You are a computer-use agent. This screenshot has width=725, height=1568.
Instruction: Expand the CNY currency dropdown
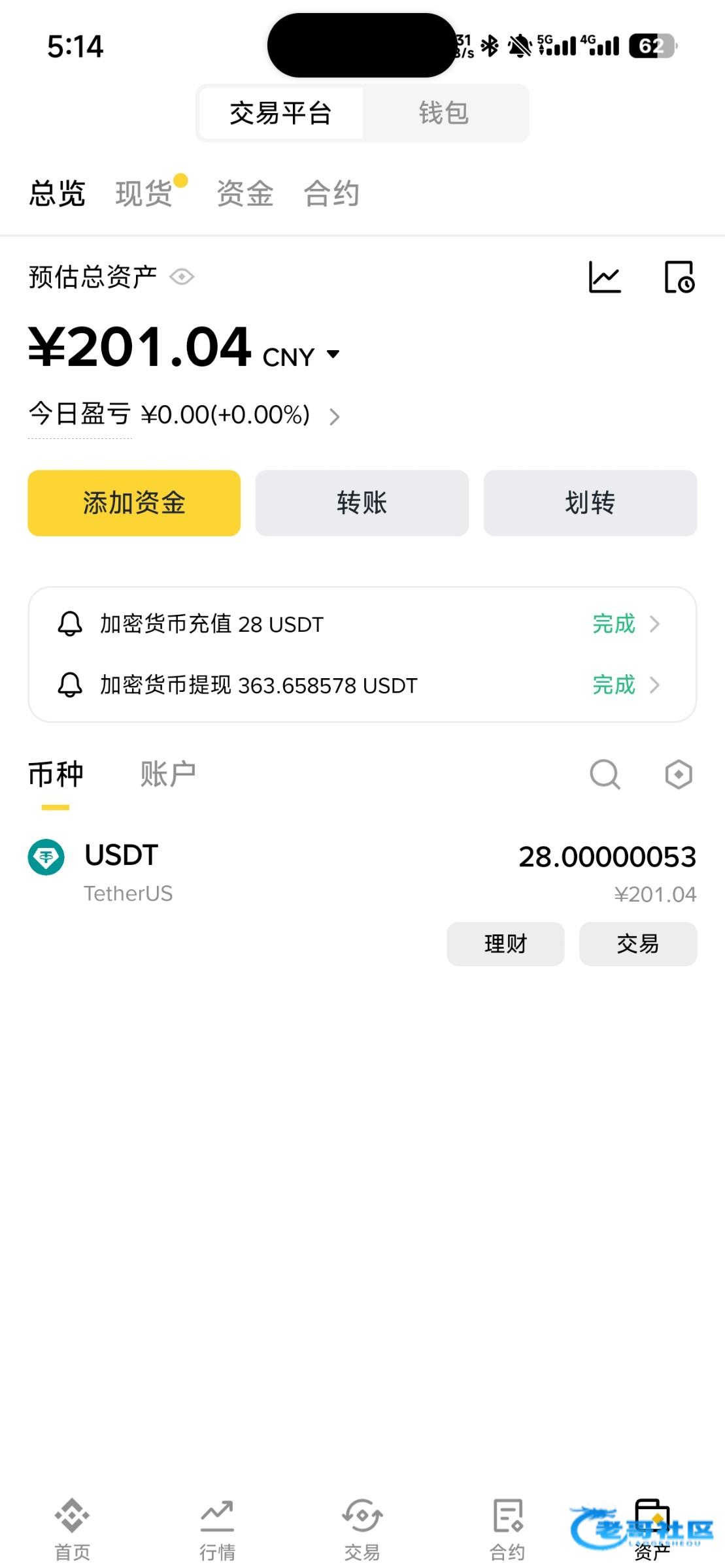click(332, 355)
